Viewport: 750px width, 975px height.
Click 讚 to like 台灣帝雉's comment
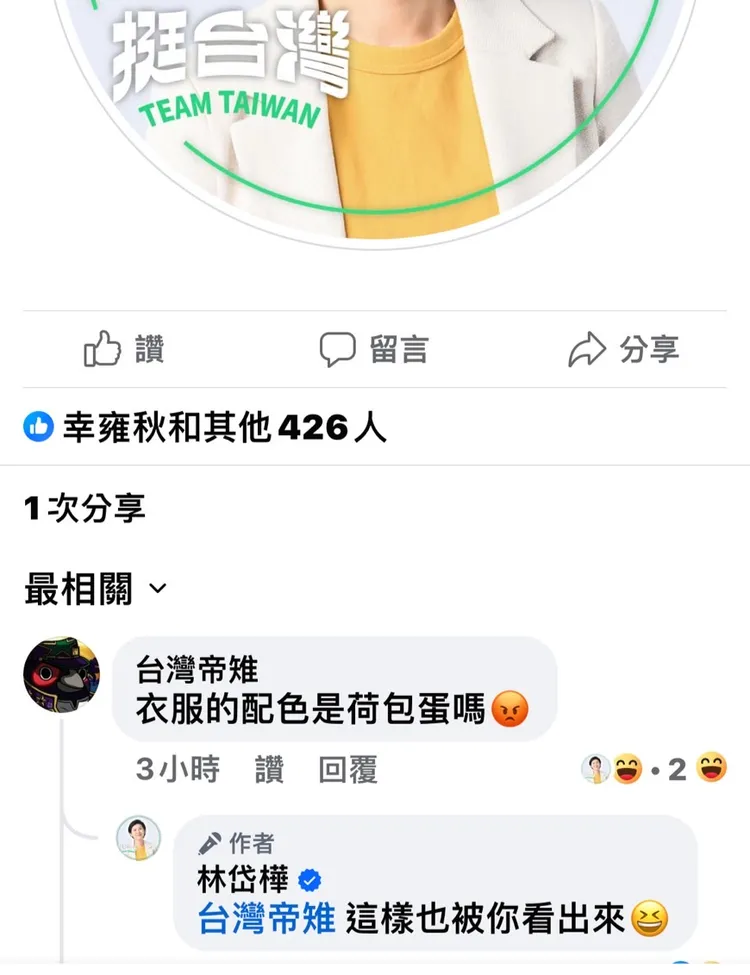click(268, 770)
